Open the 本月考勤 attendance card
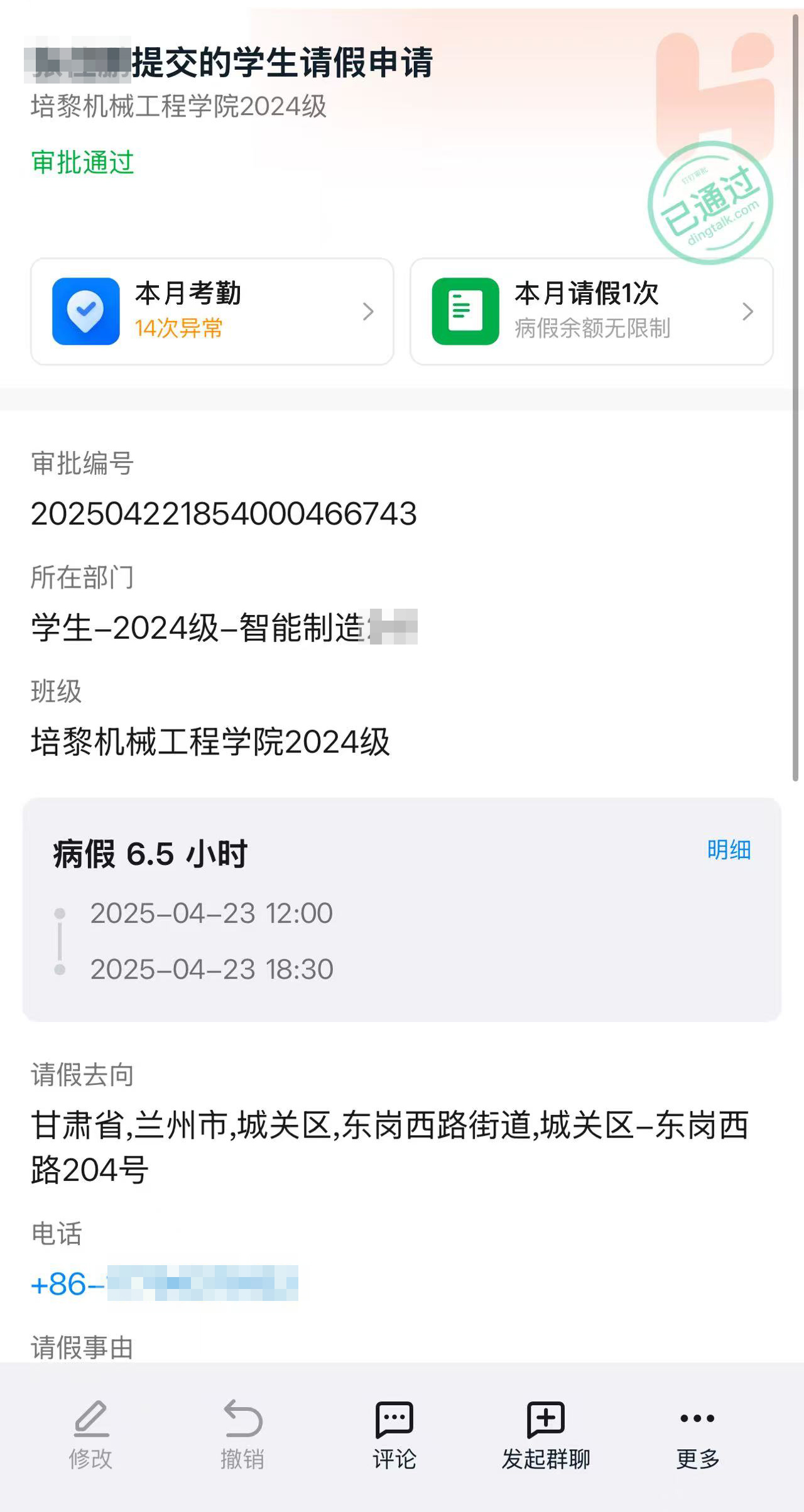The width and height of the screenshot is (804, 1512). [x=212, y=312]
